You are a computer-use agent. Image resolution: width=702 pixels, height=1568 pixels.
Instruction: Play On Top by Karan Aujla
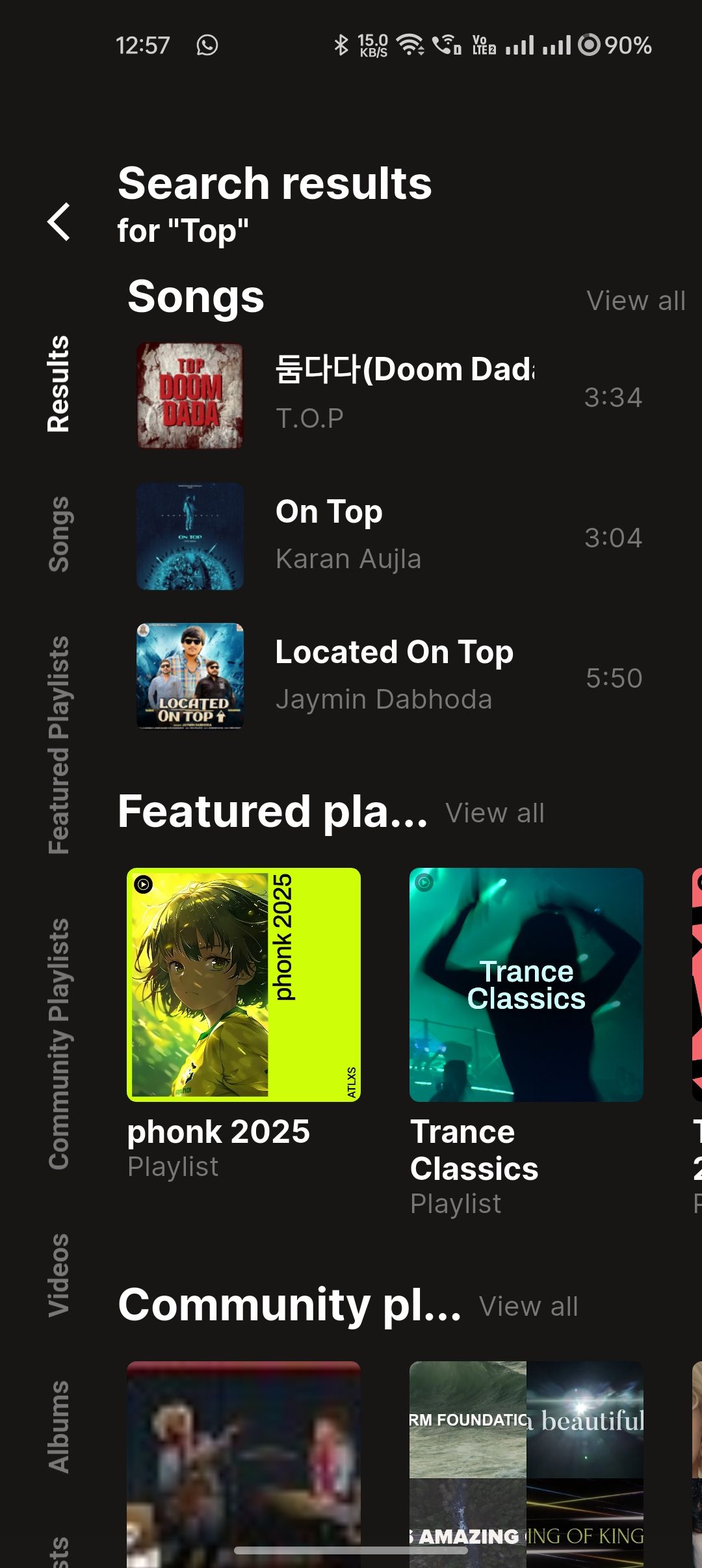click(x=390, y=536)
